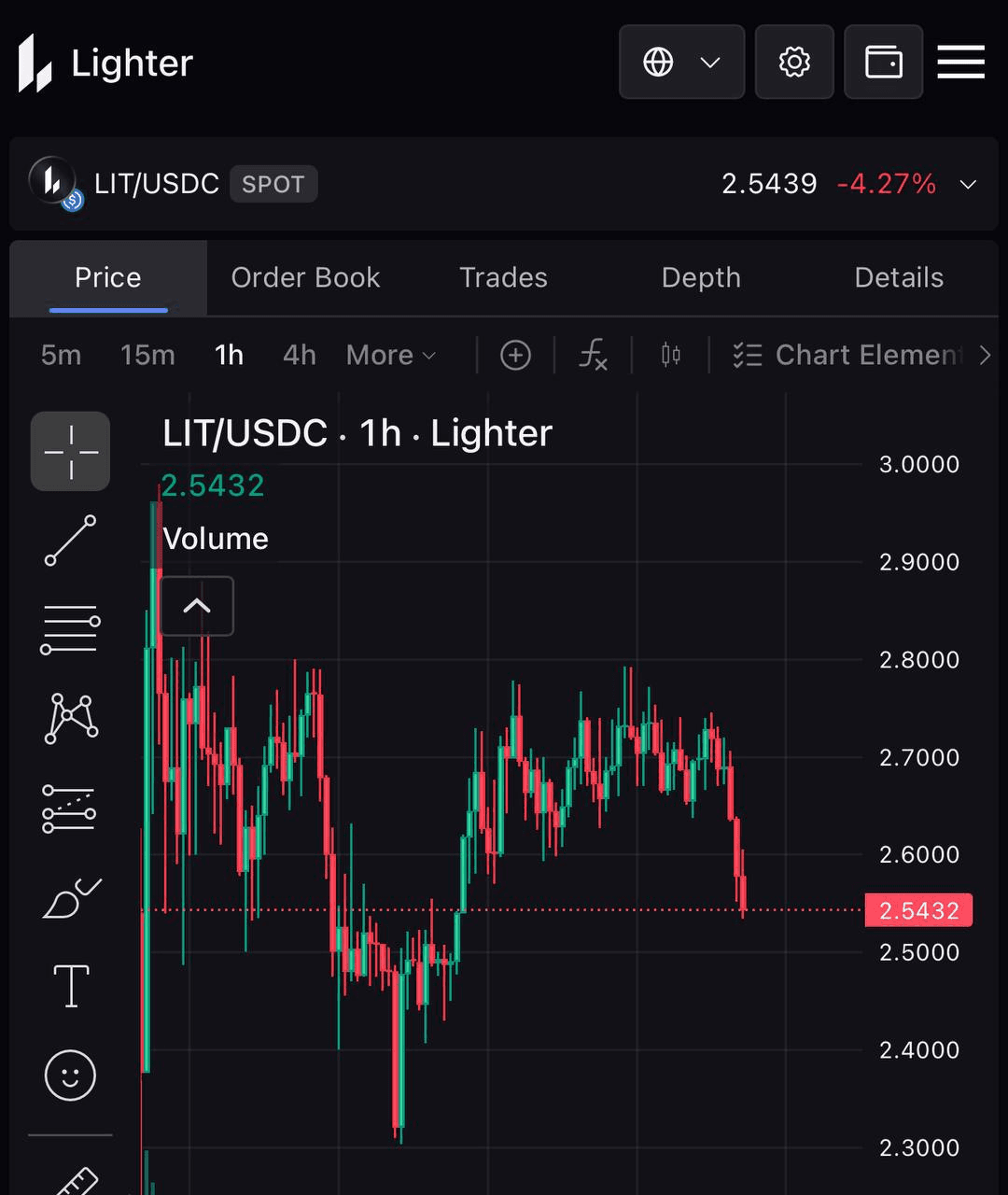Viewport: 1008px width, 1195px height.
Task: Select the 5m timeframe
Action: click(x=61, y=355)
